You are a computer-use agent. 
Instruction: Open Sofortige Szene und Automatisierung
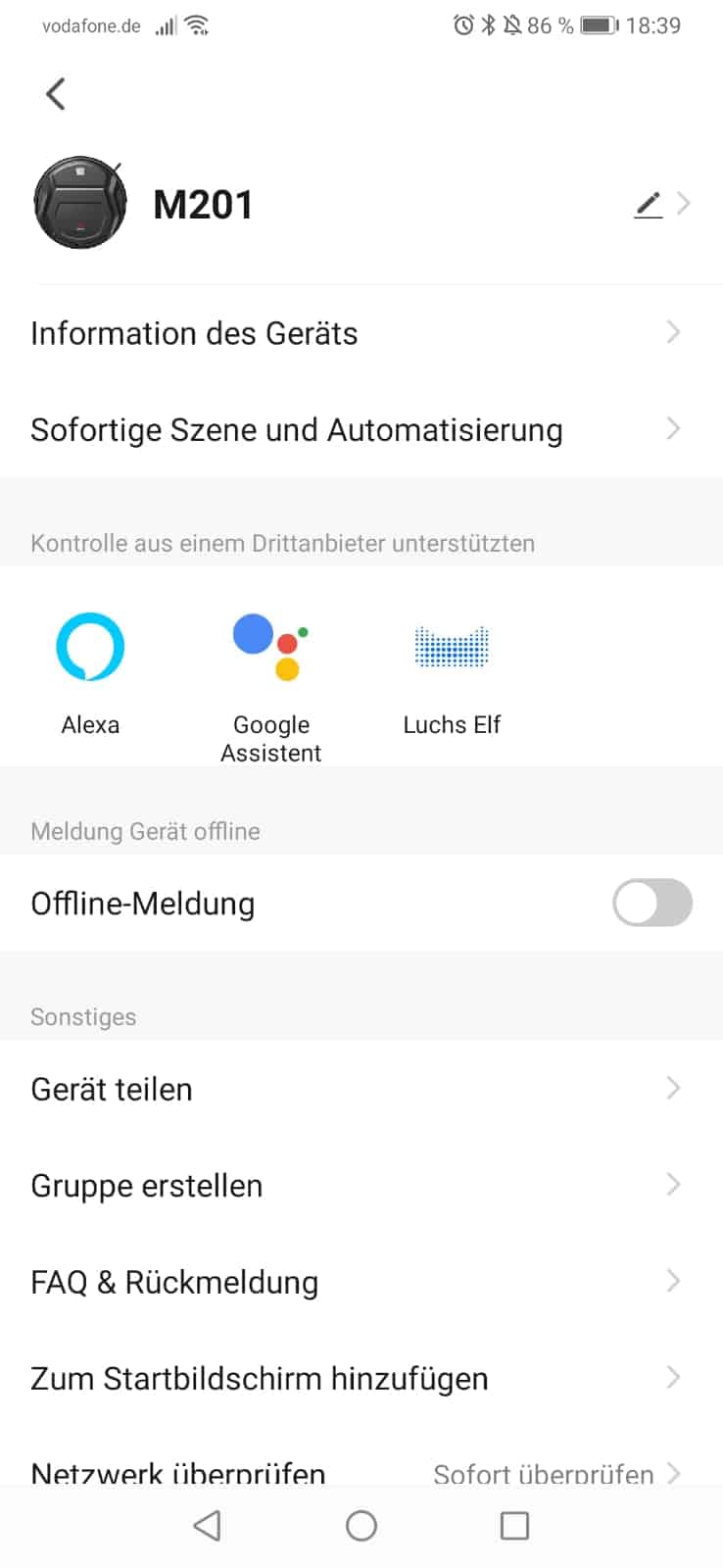point(361,429)
